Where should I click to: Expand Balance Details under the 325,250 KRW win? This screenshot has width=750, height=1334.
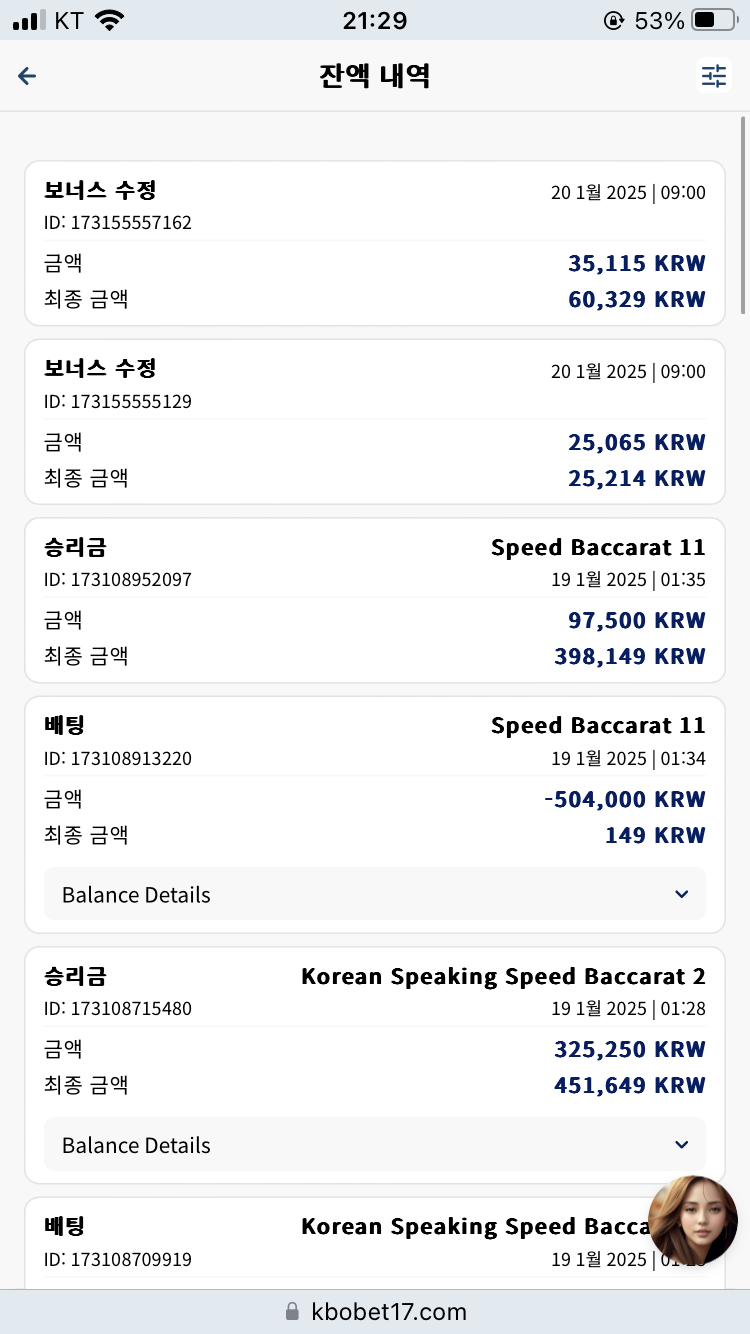[375, 1144]
